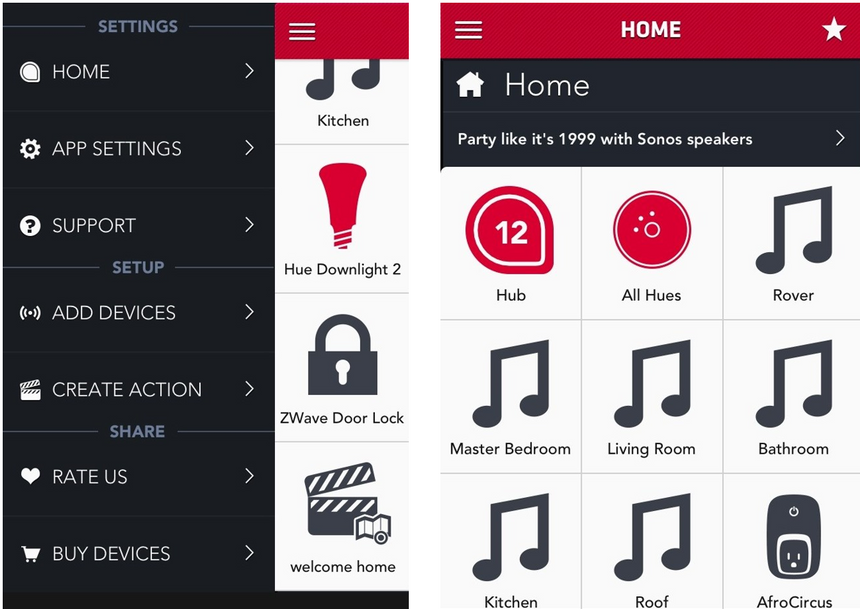Tap the star icon in the HOME bar
This screenshot has height=609, width=860.
click(x=833, y=30)
